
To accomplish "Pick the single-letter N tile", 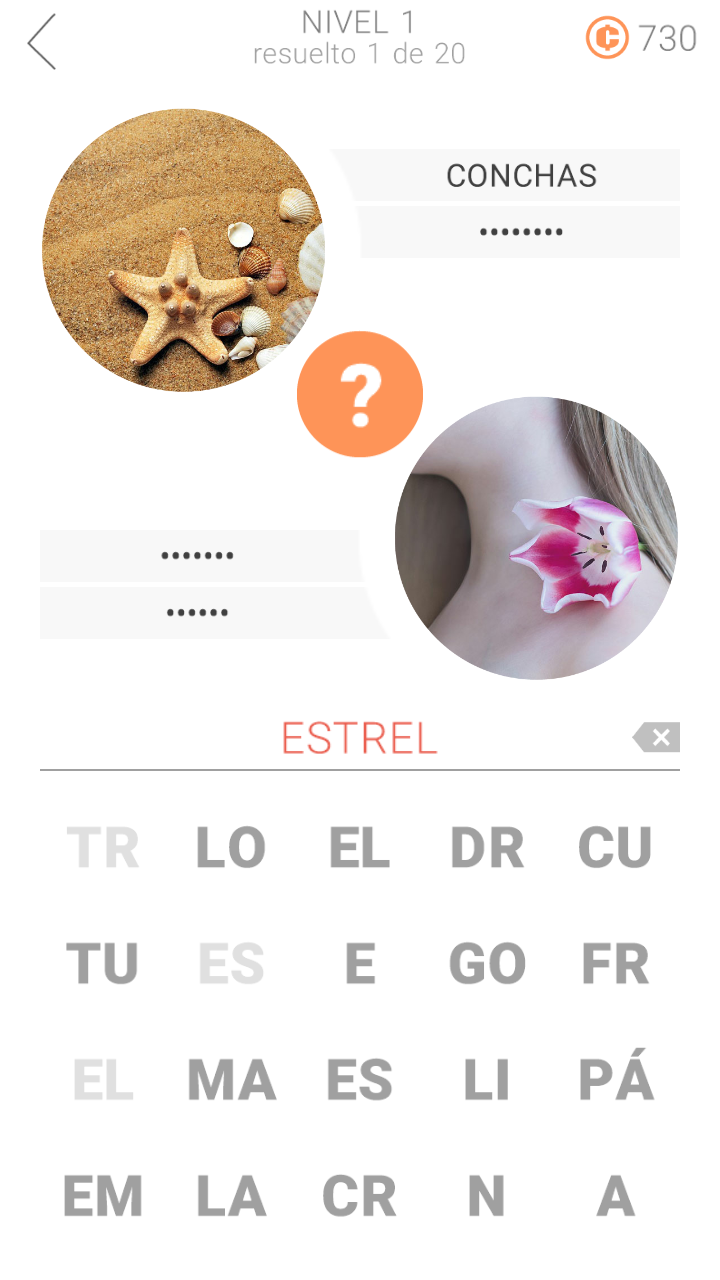I will (487, 1196).
